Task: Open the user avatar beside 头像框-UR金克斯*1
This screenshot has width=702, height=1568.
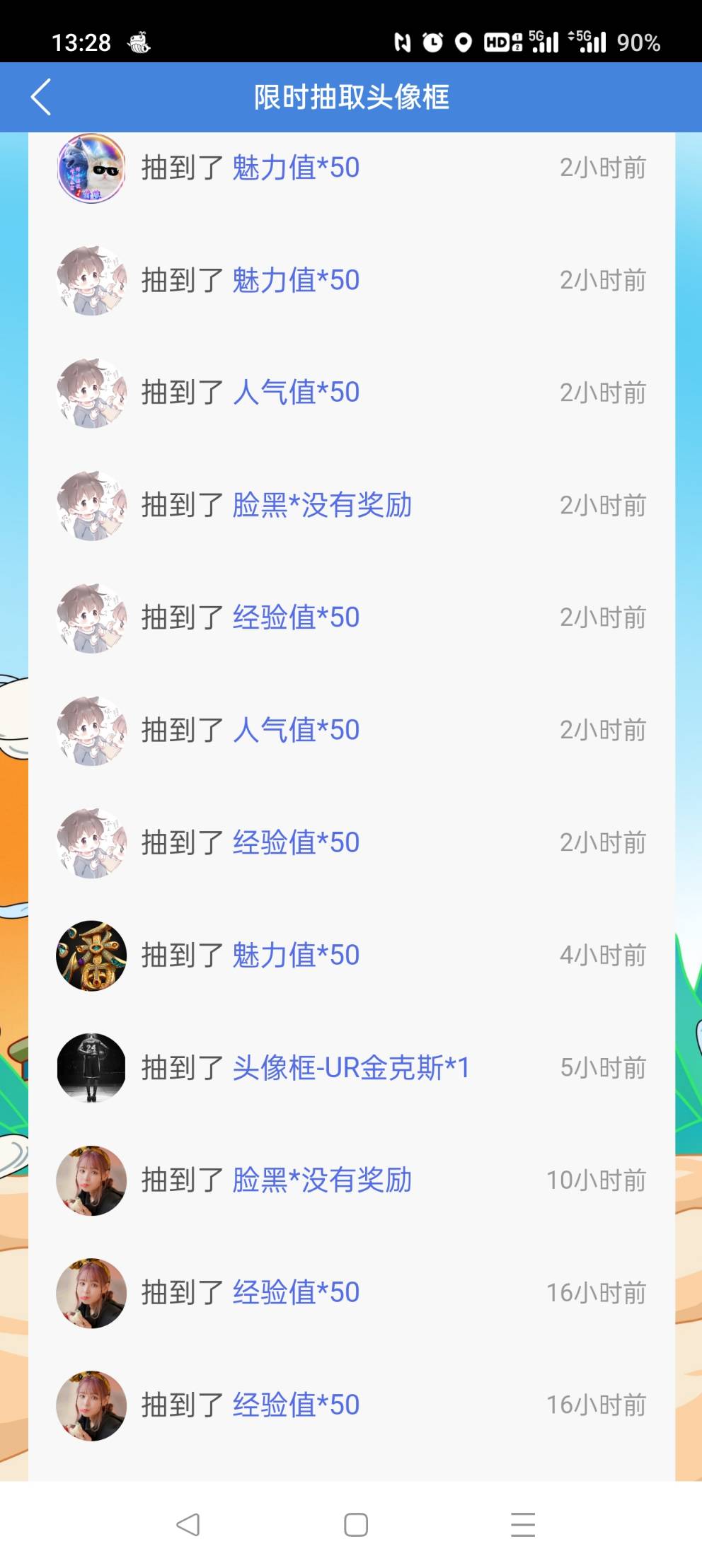Action: (91, 1067)
